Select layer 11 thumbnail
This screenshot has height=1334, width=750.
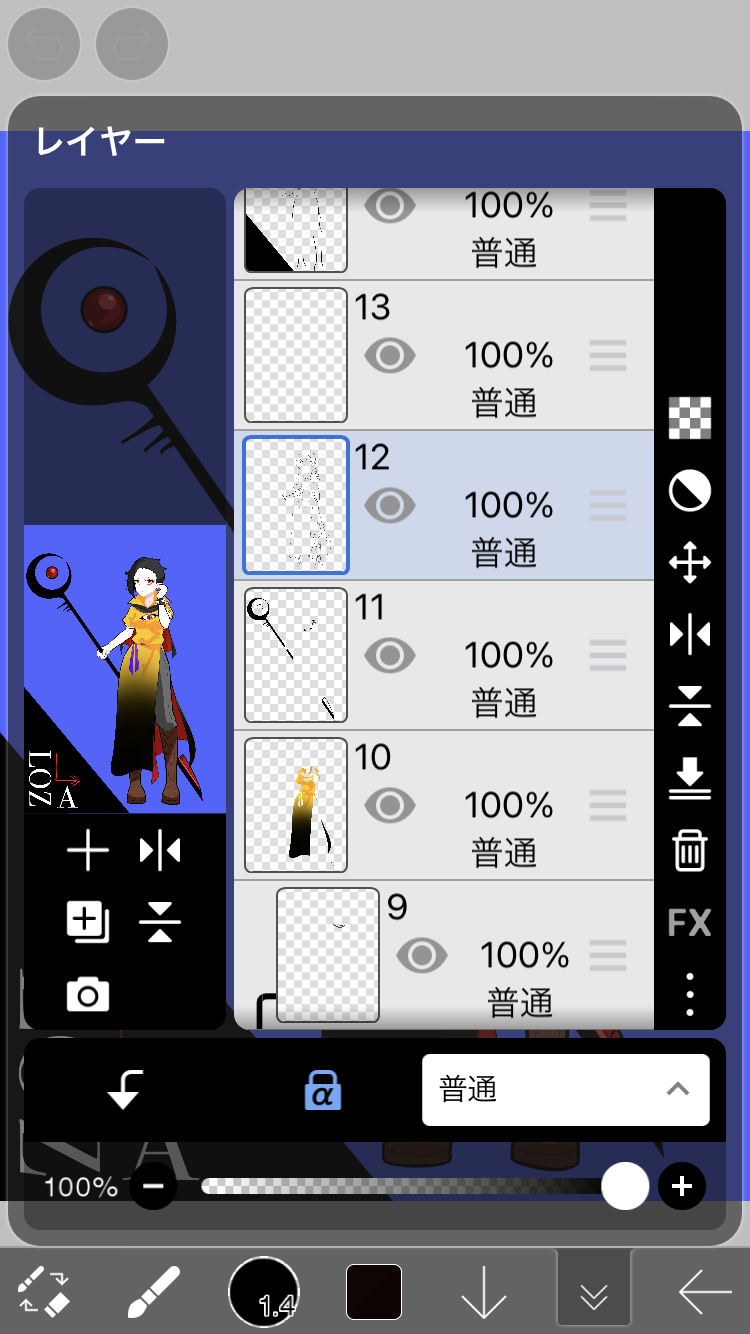pos(296,655)
